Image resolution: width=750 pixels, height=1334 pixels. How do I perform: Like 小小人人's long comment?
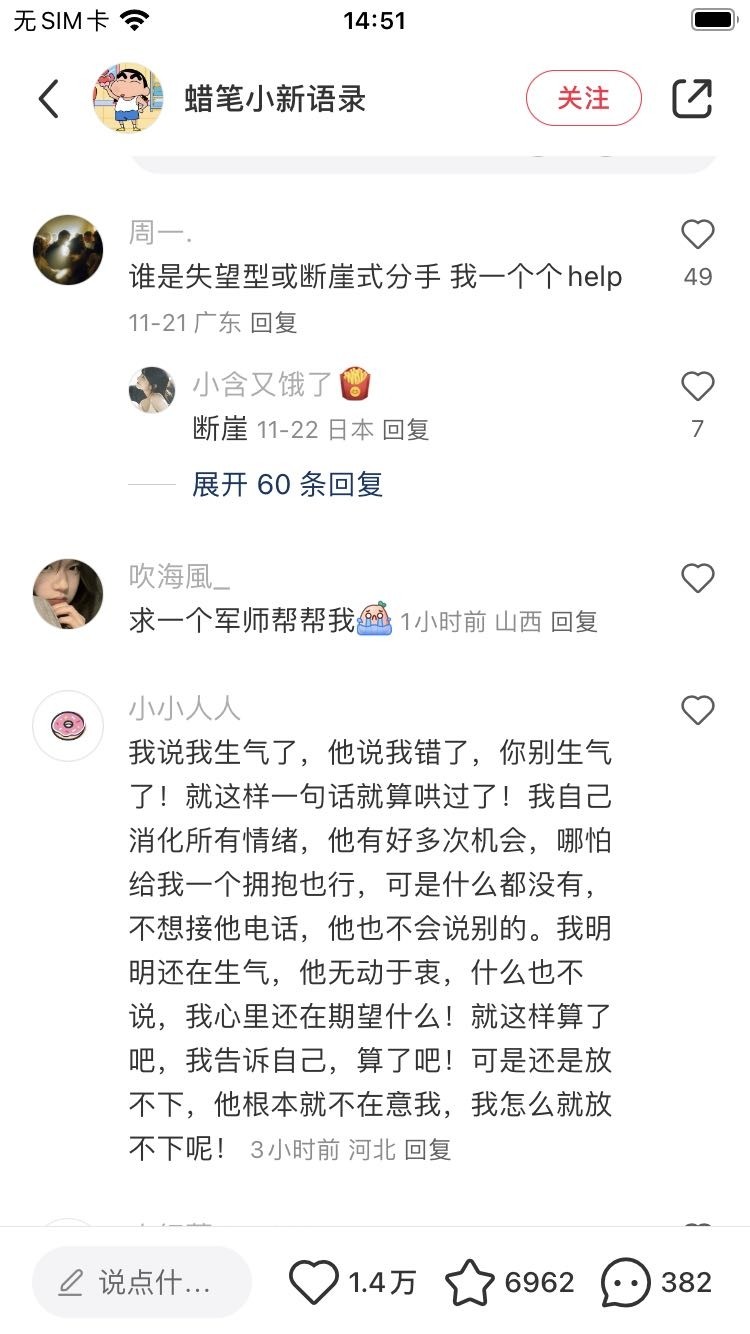[x=697, y=711]
